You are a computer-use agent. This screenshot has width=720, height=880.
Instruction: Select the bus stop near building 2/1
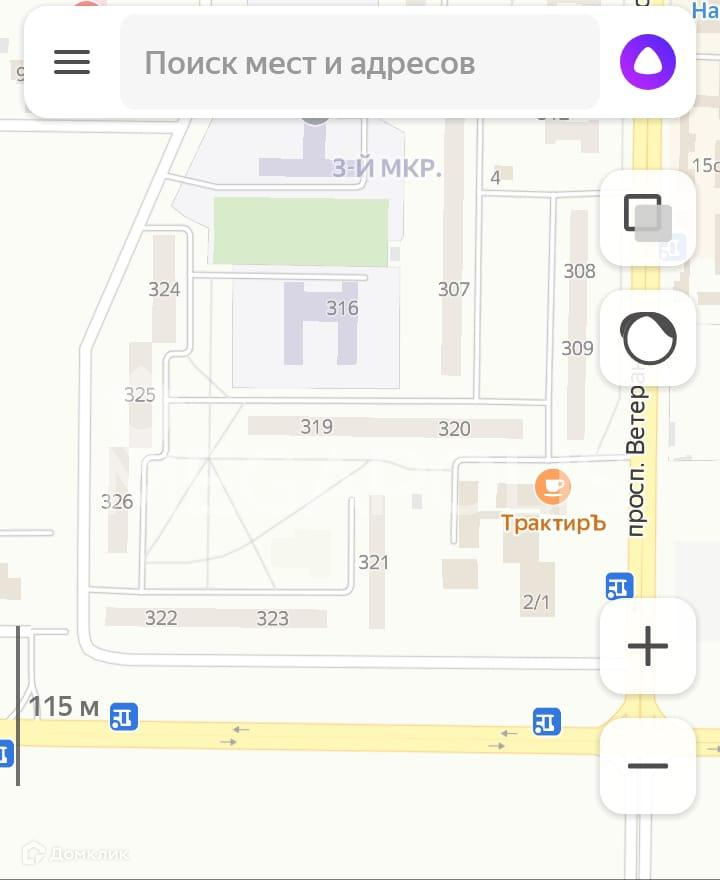point(620,586)
